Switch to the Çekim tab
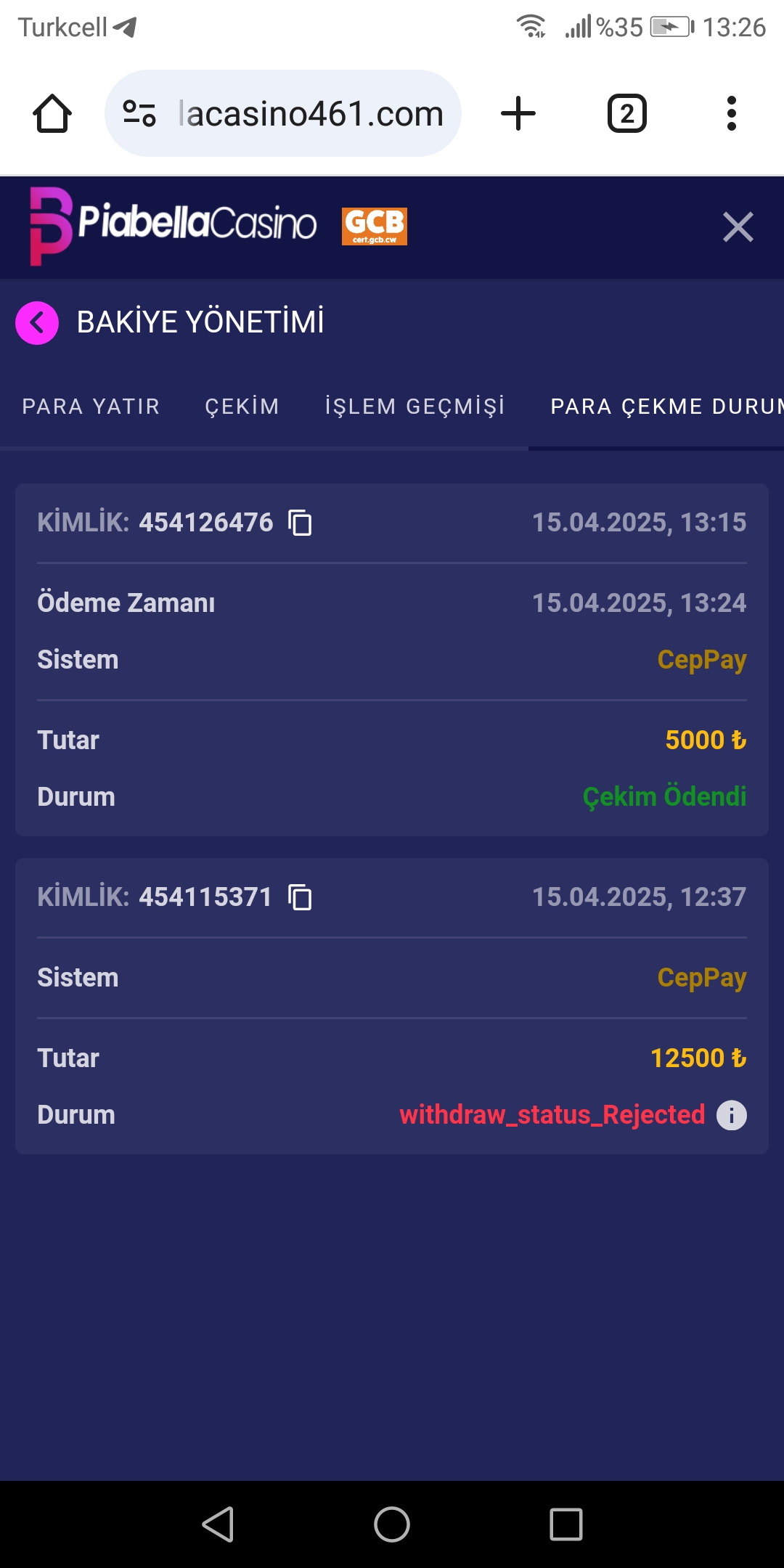Screen dimensions: 784x1568 pyautogui.click(x=242, y=407)
